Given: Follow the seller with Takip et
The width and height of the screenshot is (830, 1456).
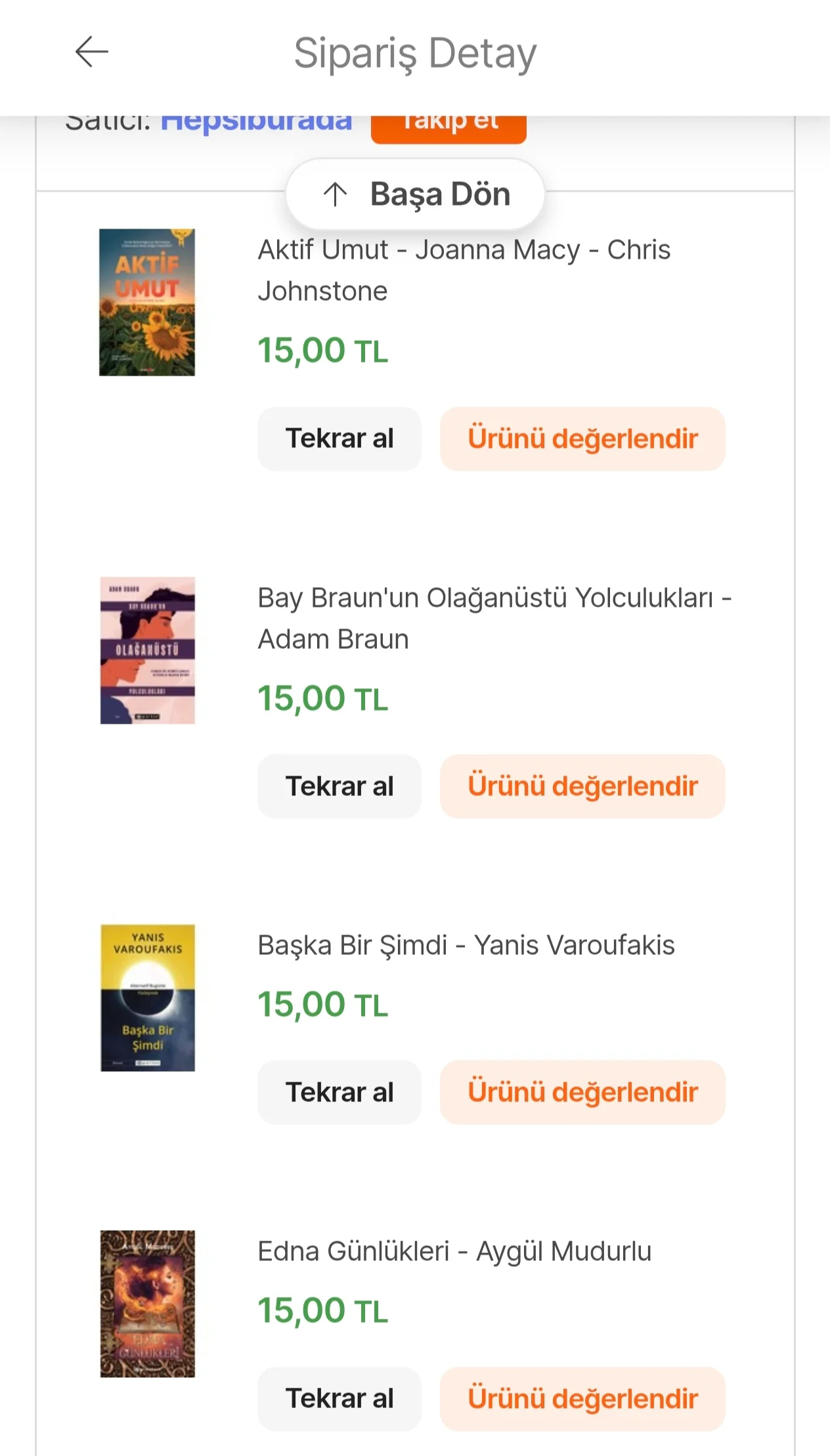Looking at the screenshot, I should [x=448, y=127].
